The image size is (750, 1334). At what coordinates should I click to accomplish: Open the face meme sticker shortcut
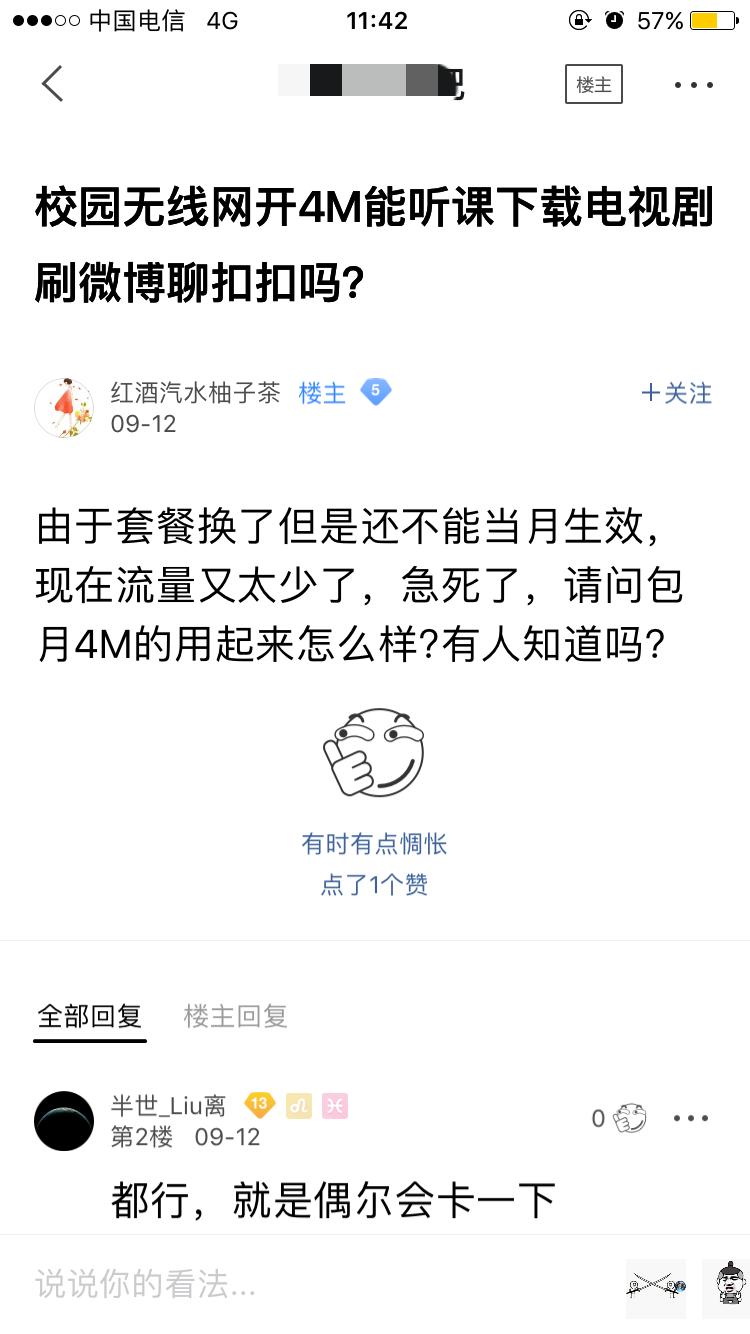coord(718,1288)
